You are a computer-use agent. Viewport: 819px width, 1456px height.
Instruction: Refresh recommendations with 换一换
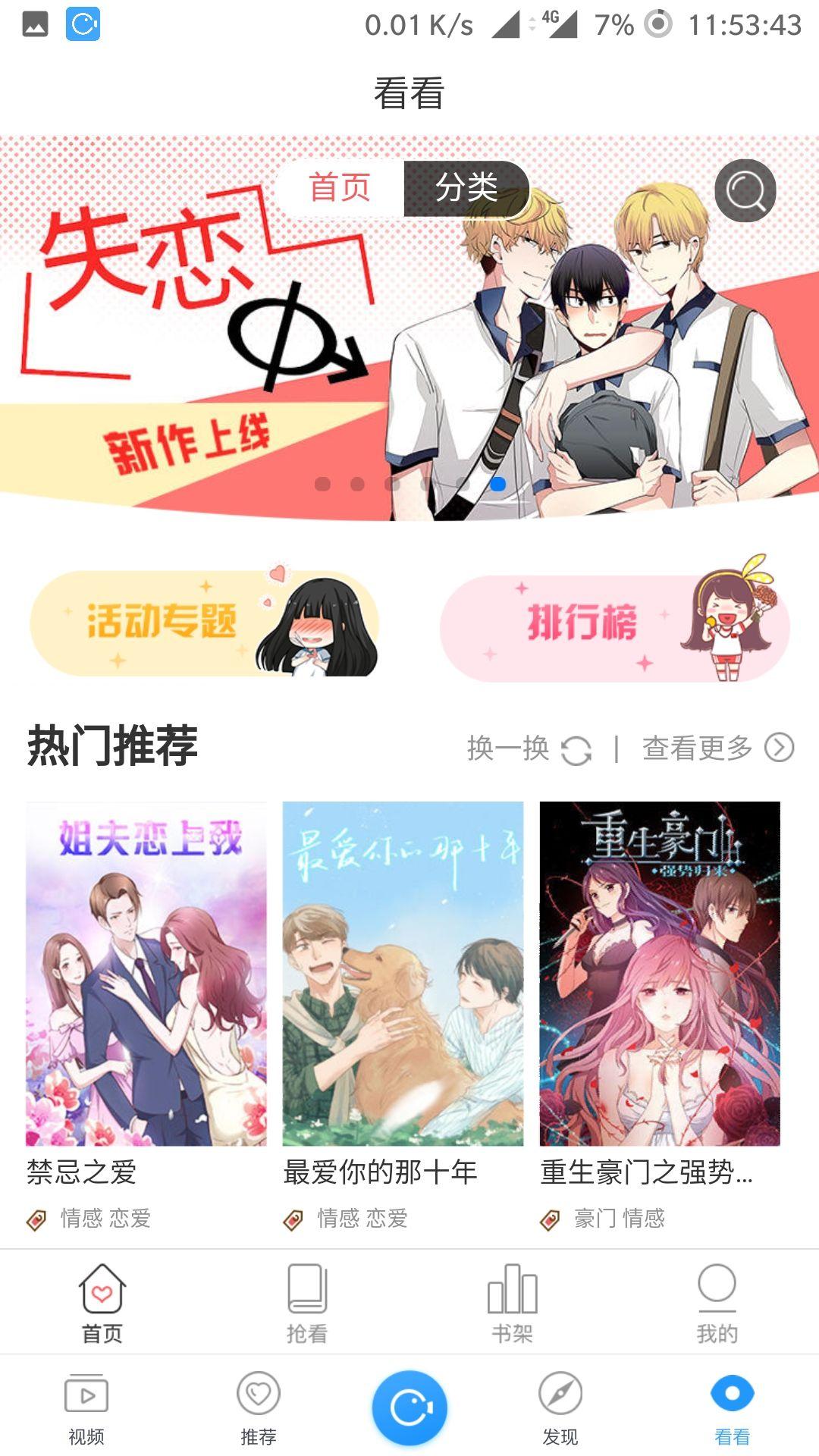(x=529, y=748)
